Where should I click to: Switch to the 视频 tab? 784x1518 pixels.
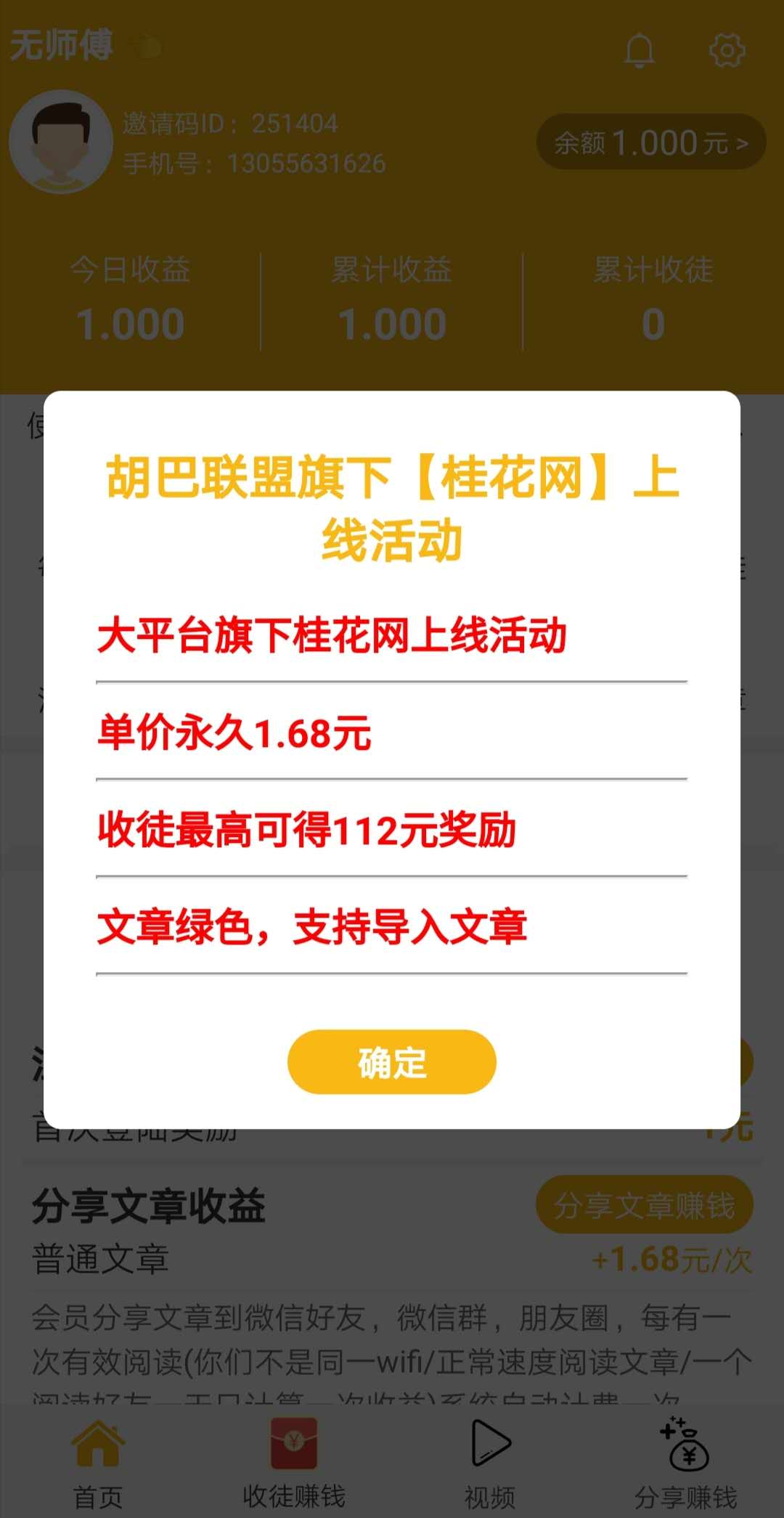click(490, 1464)
